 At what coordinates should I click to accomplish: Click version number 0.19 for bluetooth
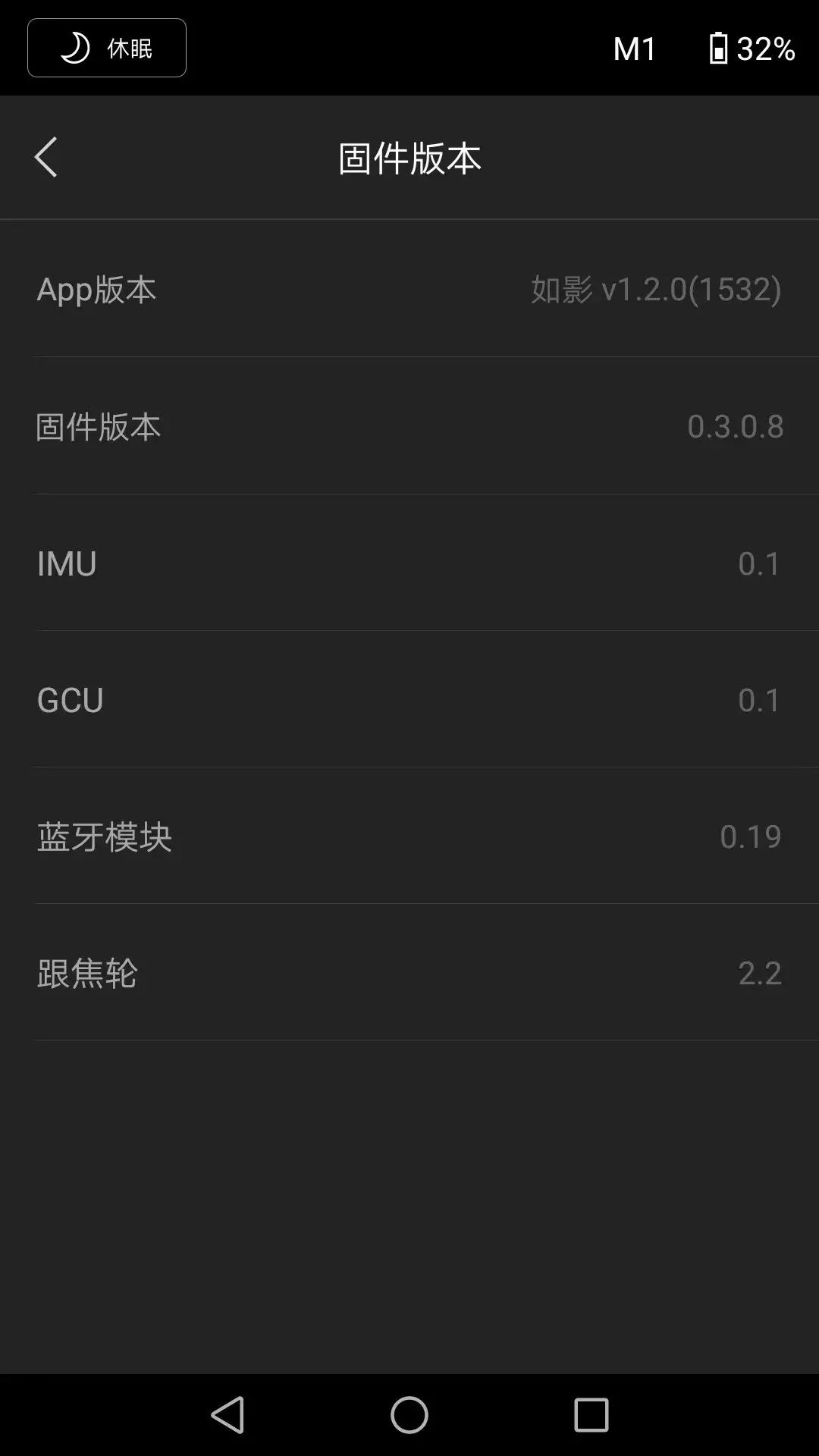click(752, 836)
